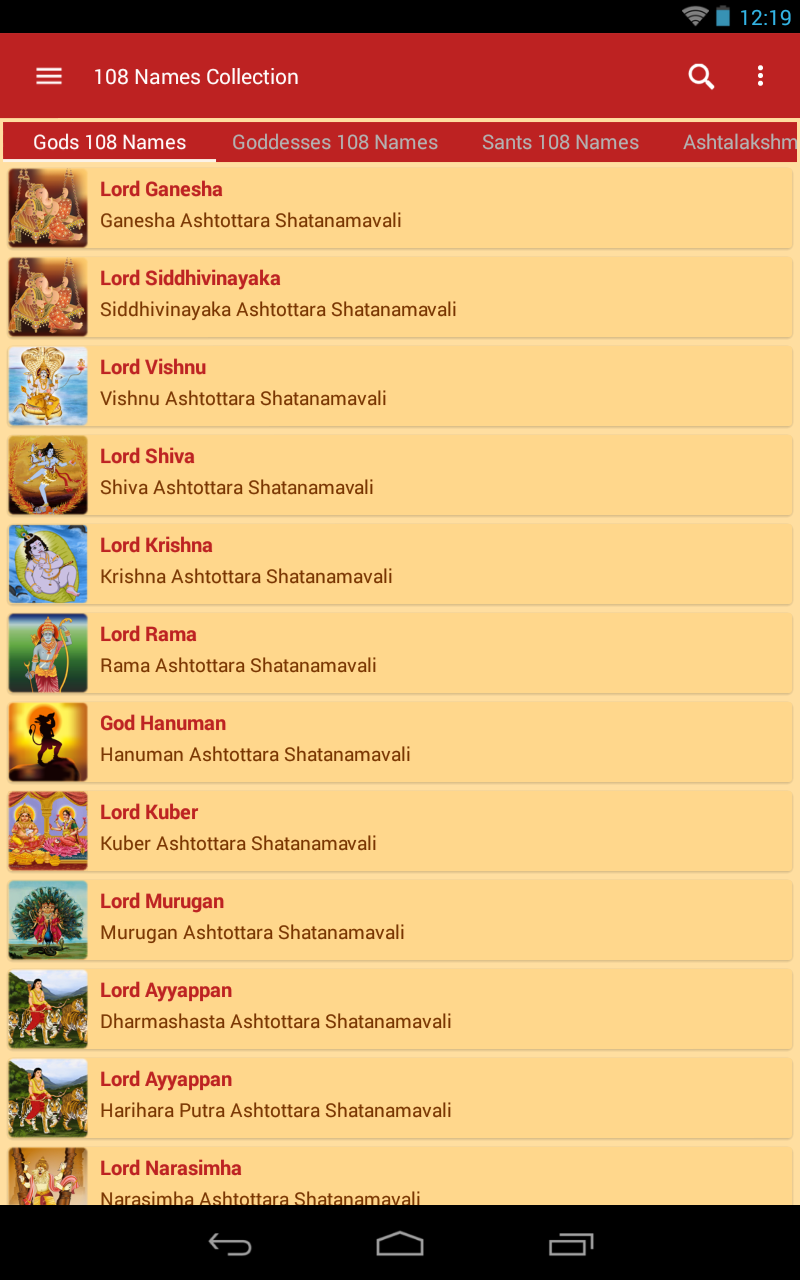Image resolution: width=800 pixels, height=1280 pixels.
Task: Open the overflow options menu
Action: tap(760, 76)
